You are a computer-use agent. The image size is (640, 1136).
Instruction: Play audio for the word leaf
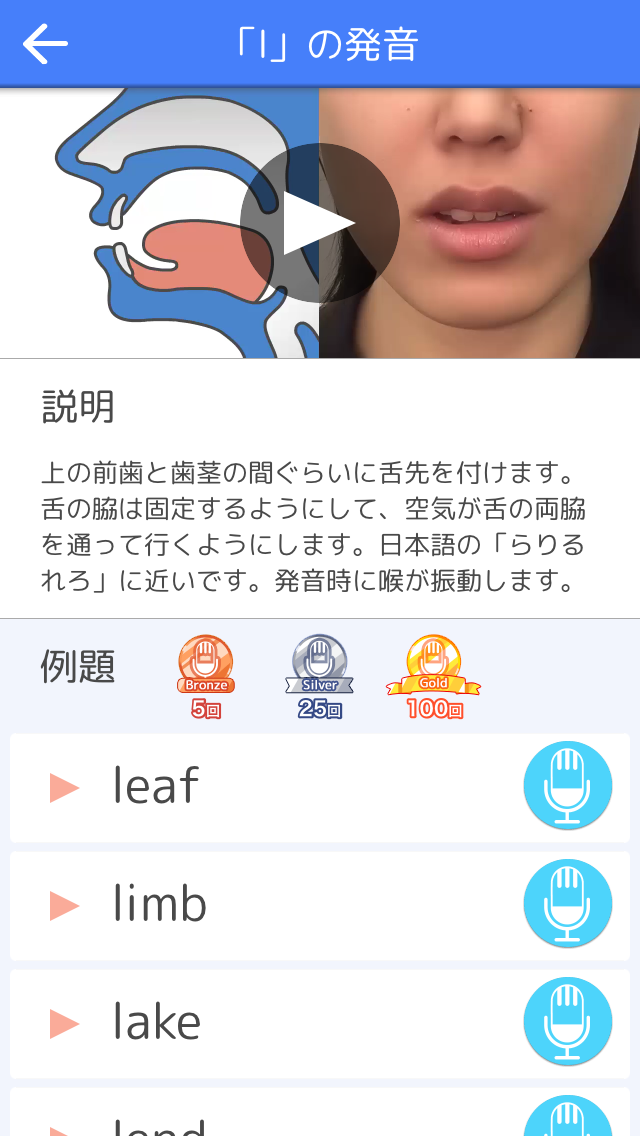point(65,788)
